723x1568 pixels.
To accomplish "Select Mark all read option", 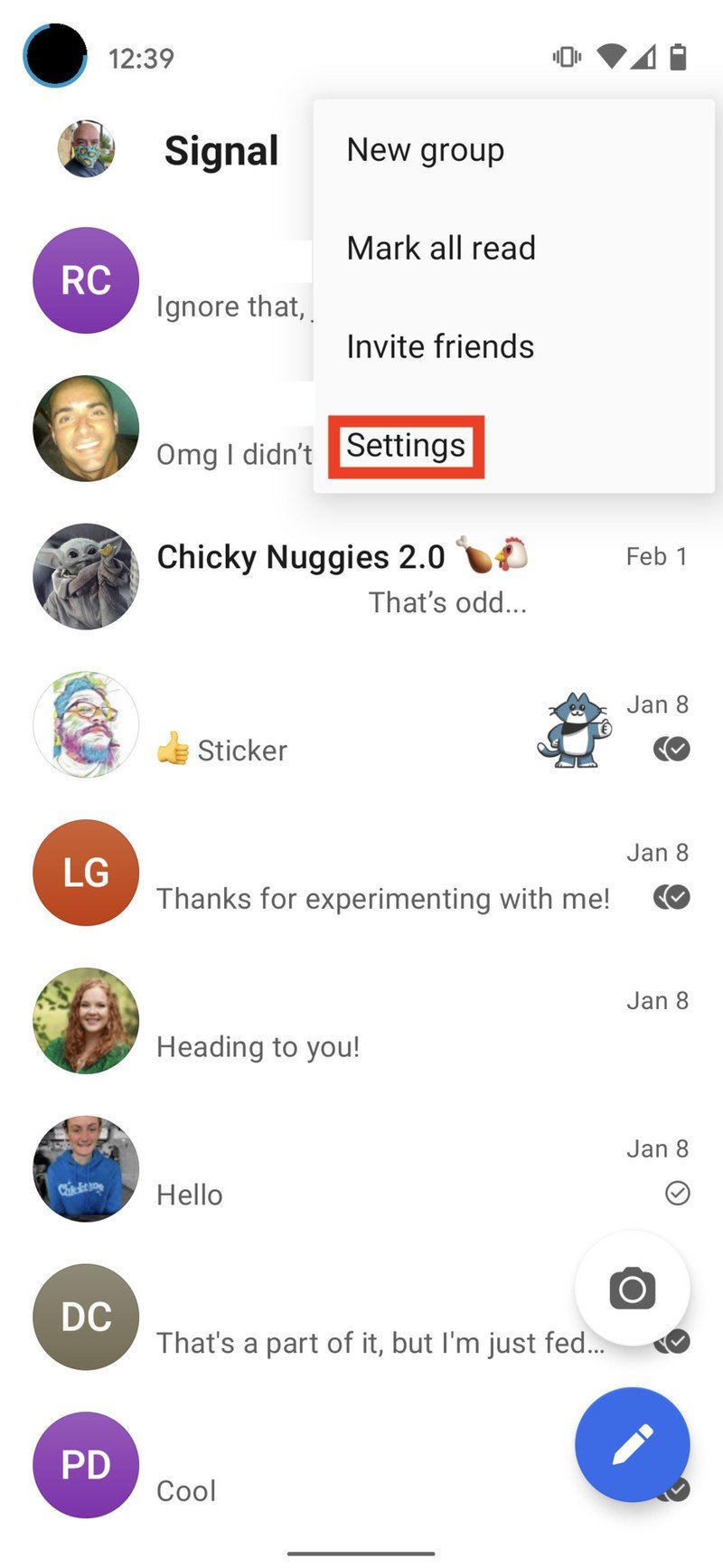I will [441, 249].
